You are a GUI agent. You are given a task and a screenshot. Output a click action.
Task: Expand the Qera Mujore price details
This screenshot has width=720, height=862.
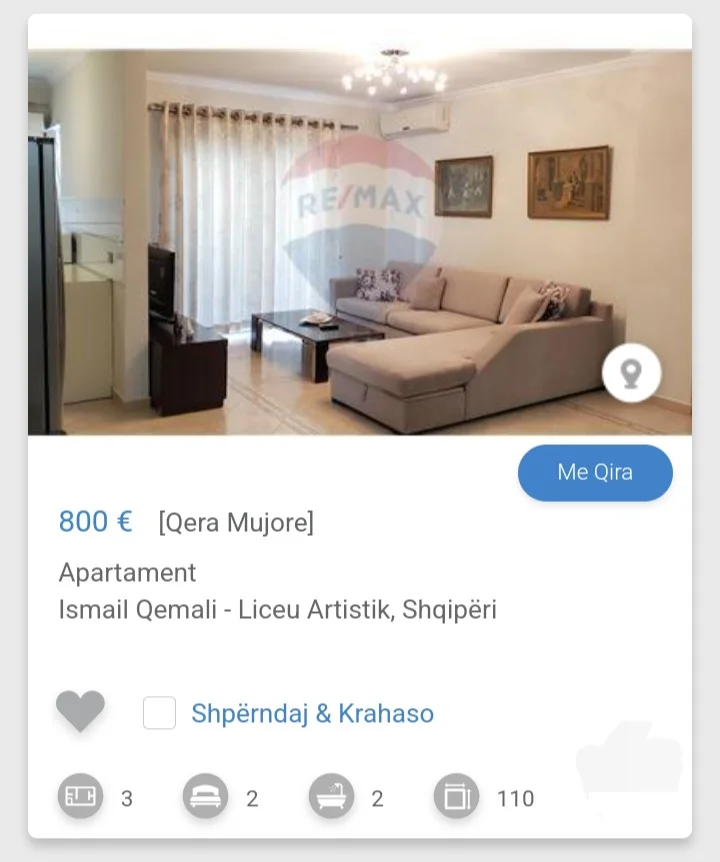pyautogui.click(x=237, y=521)
